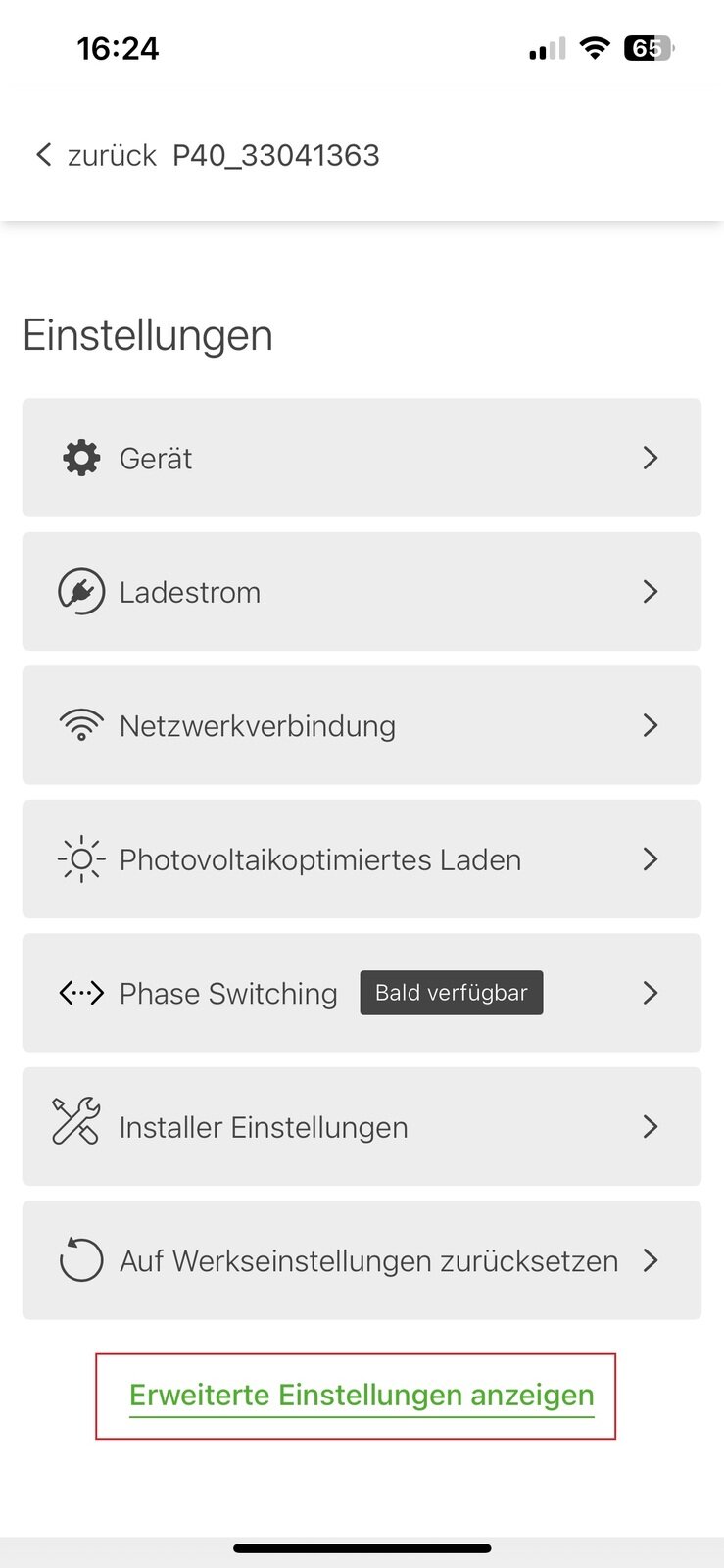Image resolution: width=724 pixels, height=1568 pixels.
Task: Open Netzwerkverbindung with its chevron
Action: coord(650,725)
